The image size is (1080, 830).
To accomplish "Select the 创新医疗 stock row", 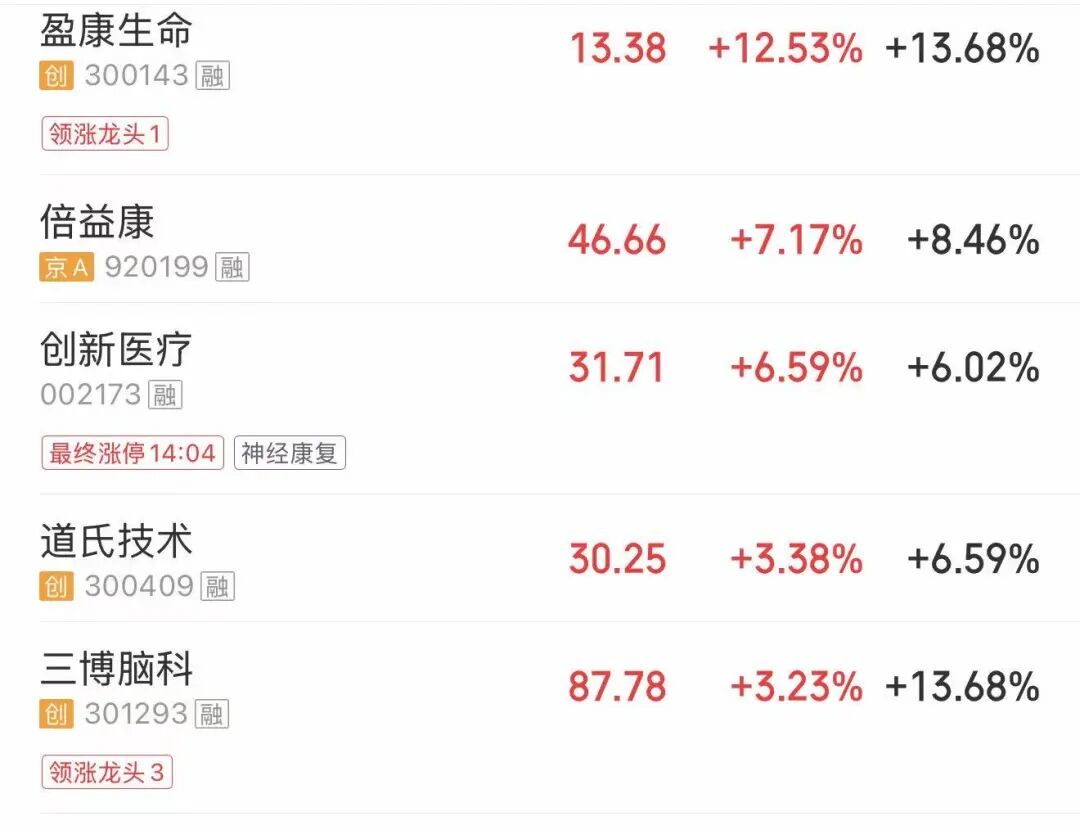I will coord(116,351).
